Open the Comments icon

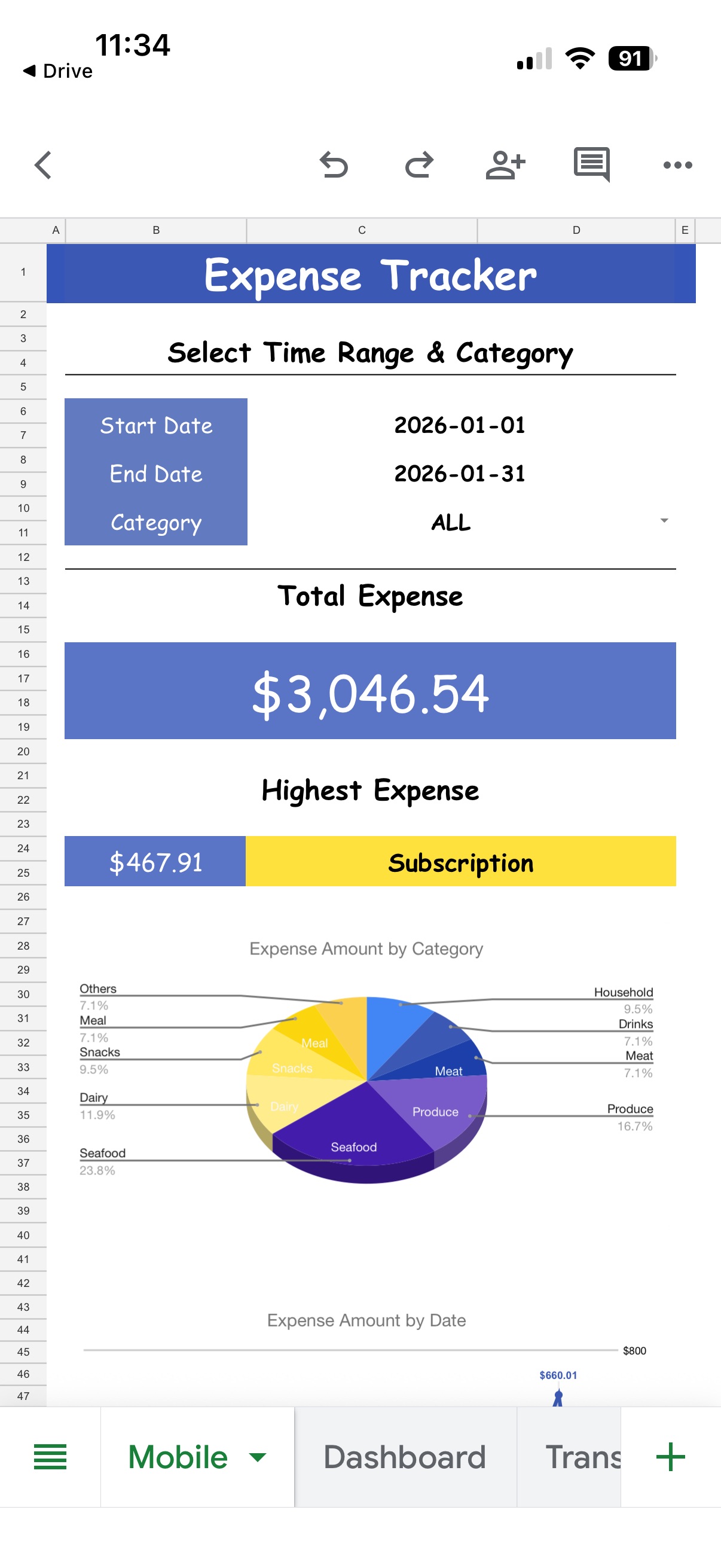coord(591,164)
